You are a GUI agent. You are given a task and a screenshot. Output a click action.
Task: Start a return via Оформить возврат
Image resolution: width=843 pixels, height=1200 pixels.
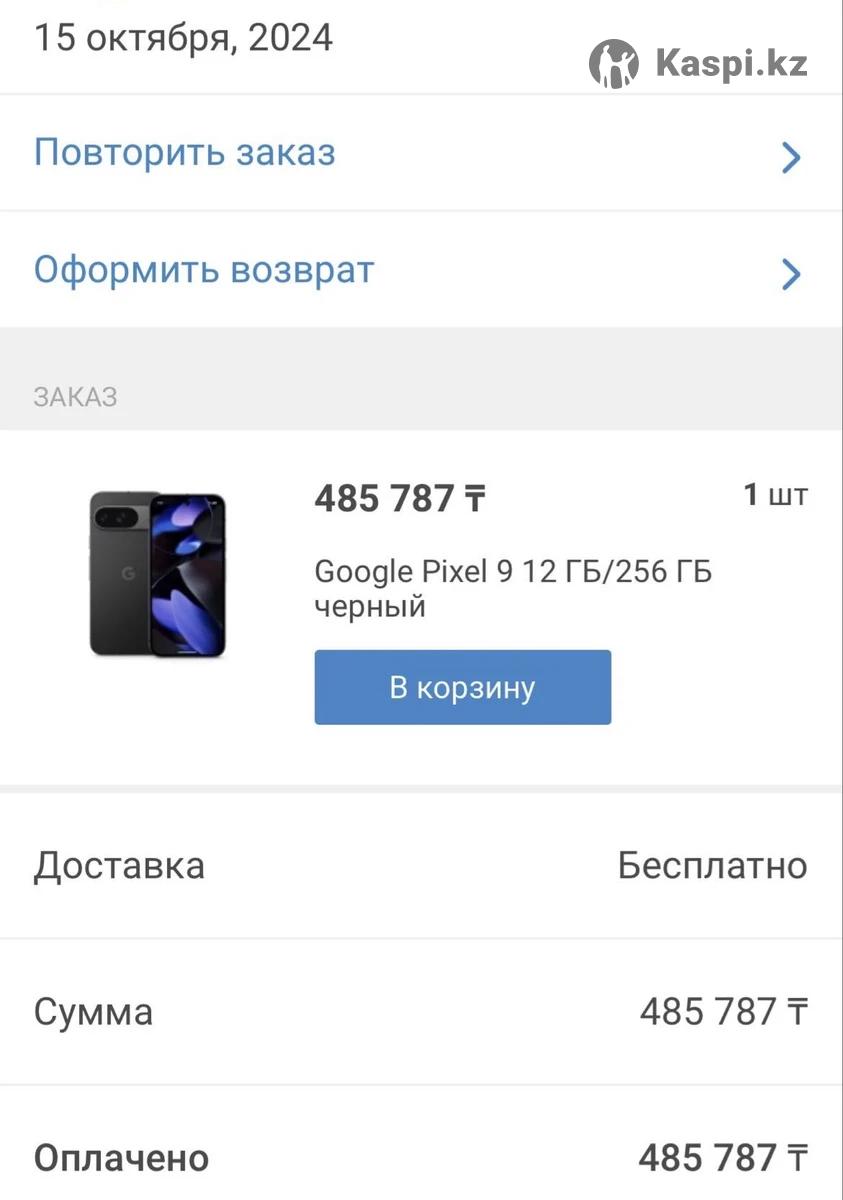click(420, 270)
